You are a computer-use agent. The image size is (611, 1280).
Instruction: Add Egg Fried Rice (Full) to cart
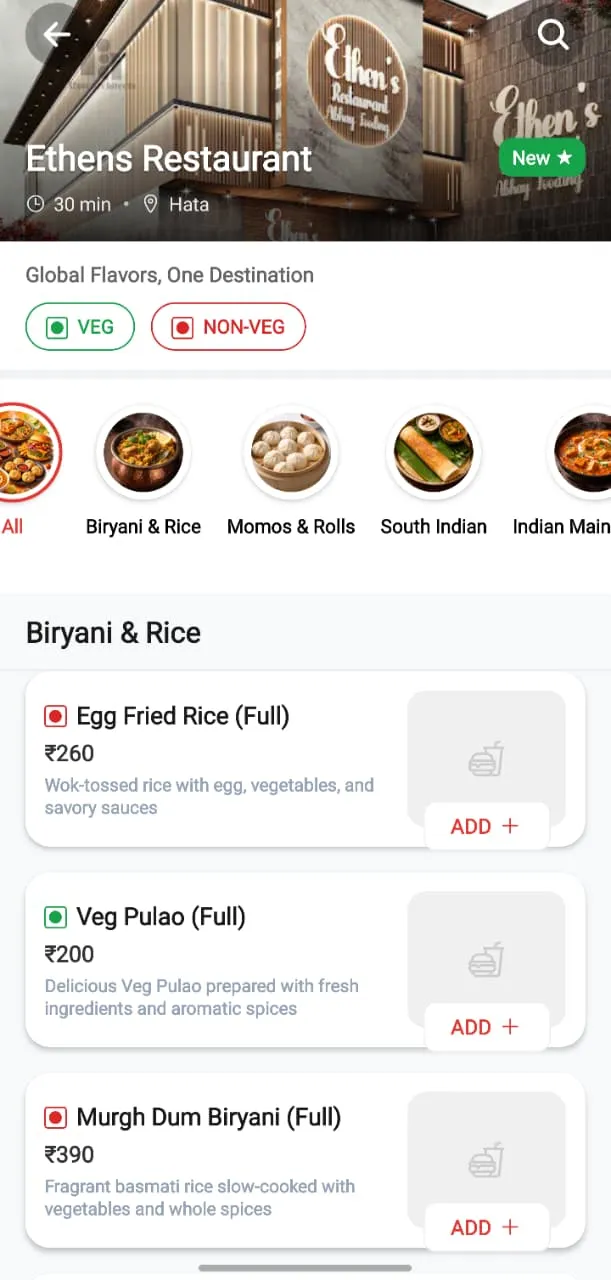[x=486, y=826]
